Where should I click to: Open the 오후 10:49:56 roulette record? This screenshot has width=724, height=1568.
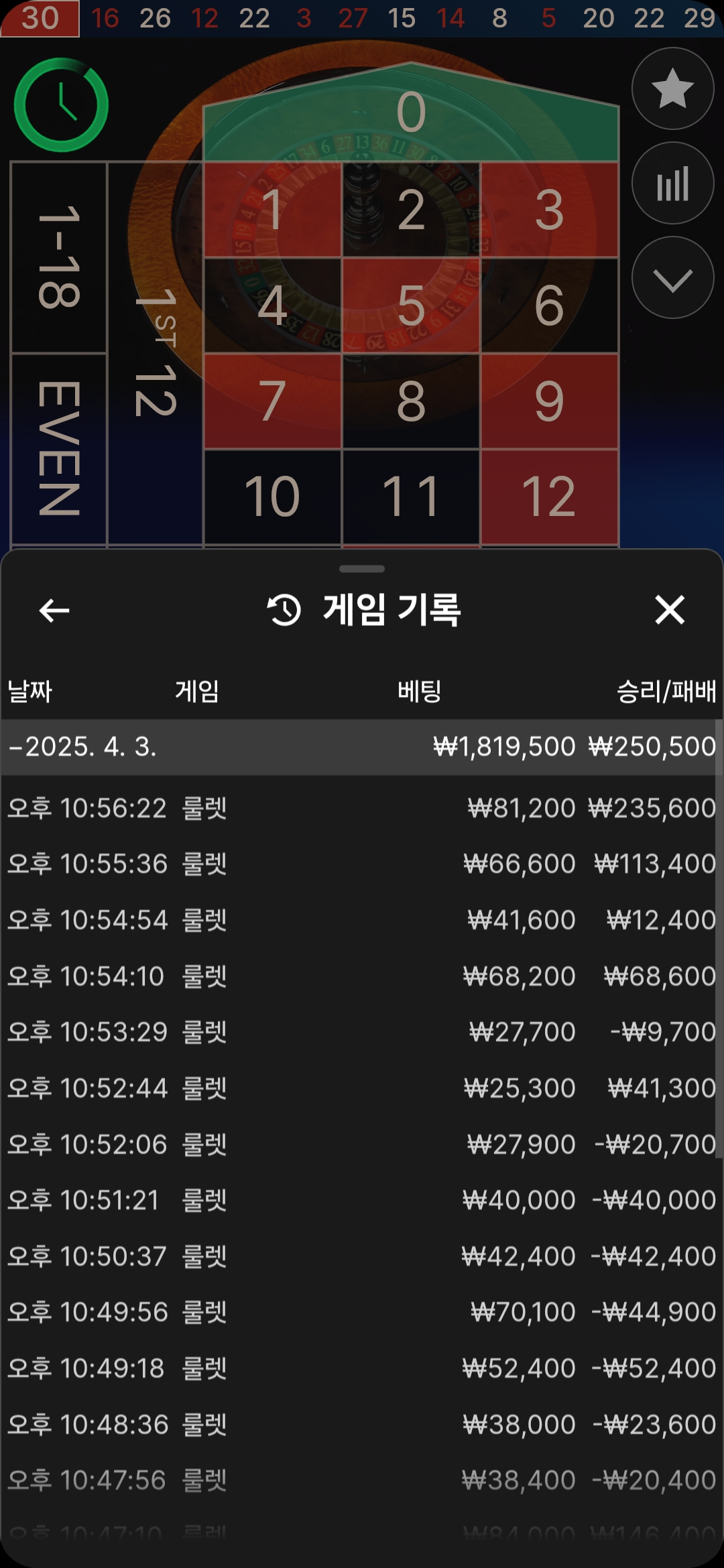click(x=362, y=1312)
